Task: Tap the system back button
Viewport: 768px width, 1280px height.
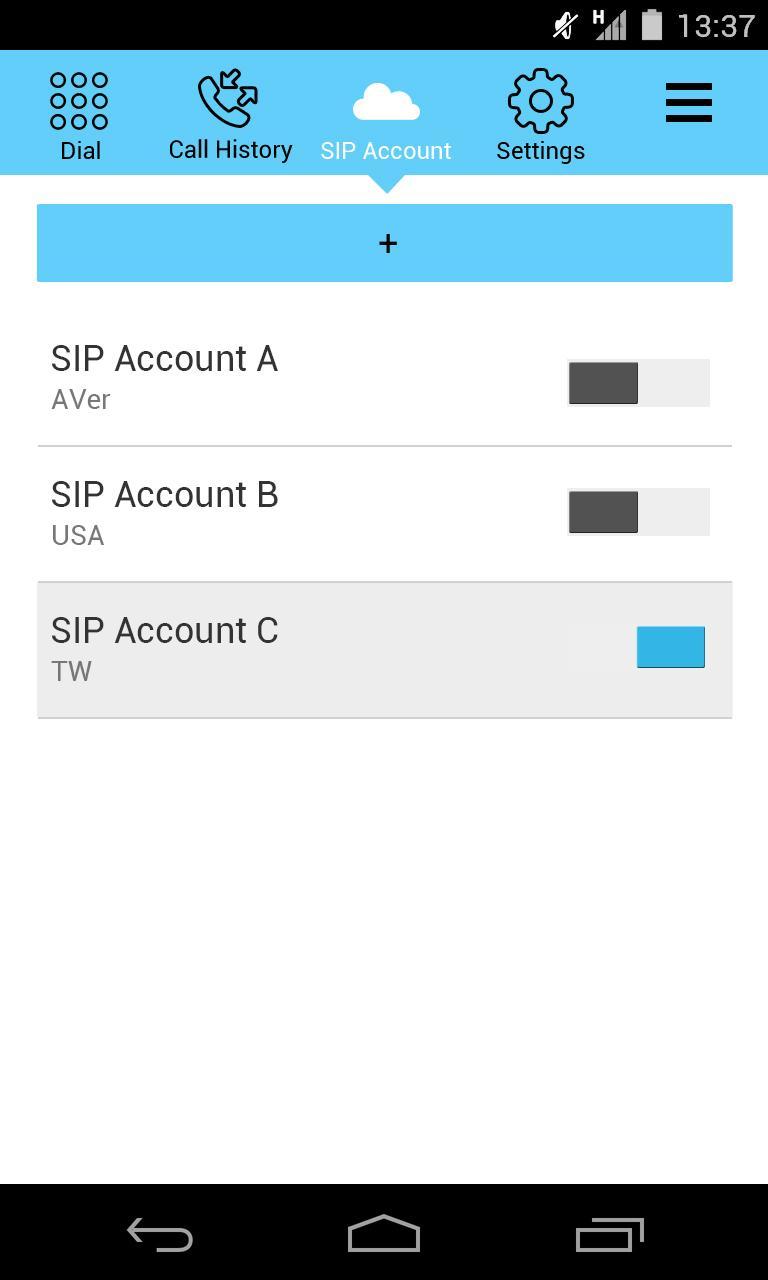Action: [160, 1235]
